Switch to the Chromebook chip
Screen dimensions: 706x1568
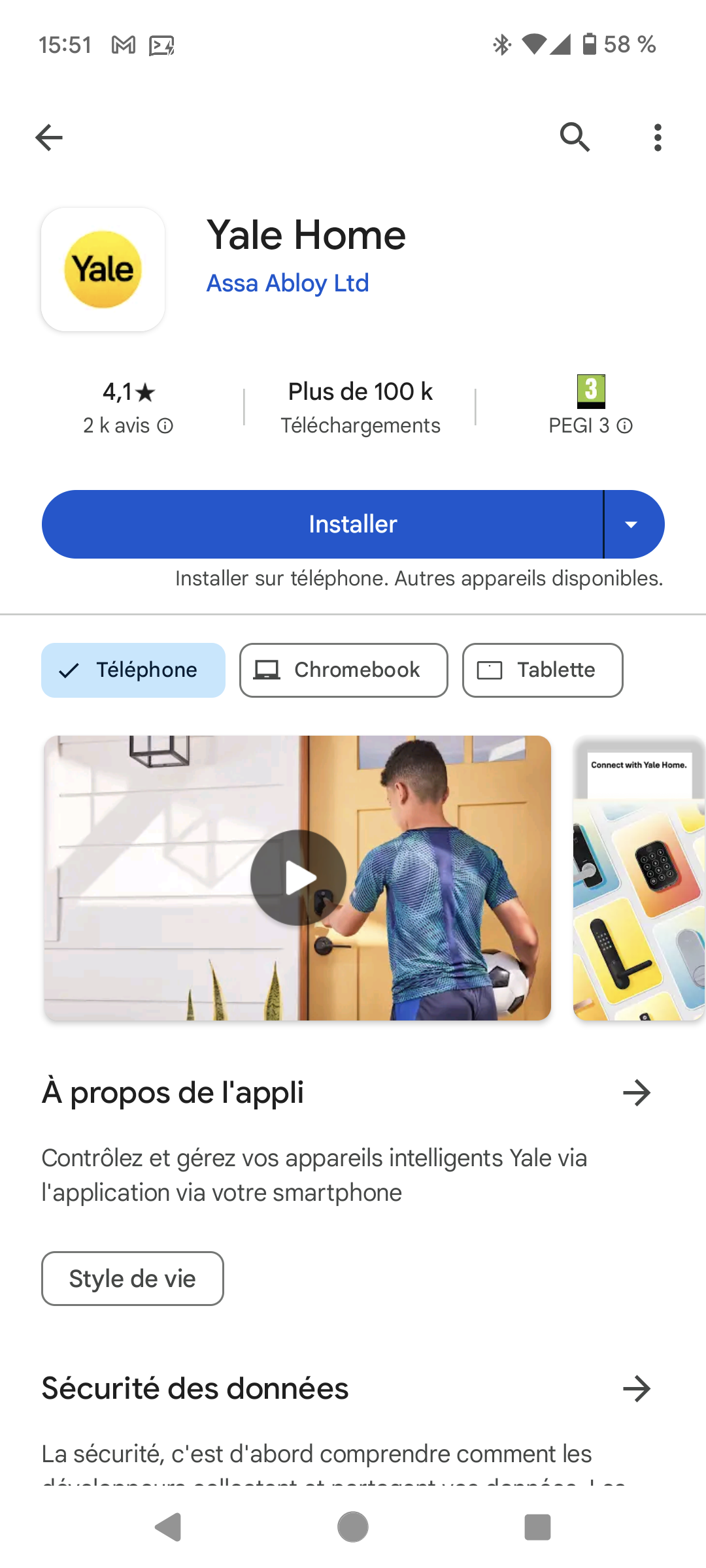(x=344, y=670)
